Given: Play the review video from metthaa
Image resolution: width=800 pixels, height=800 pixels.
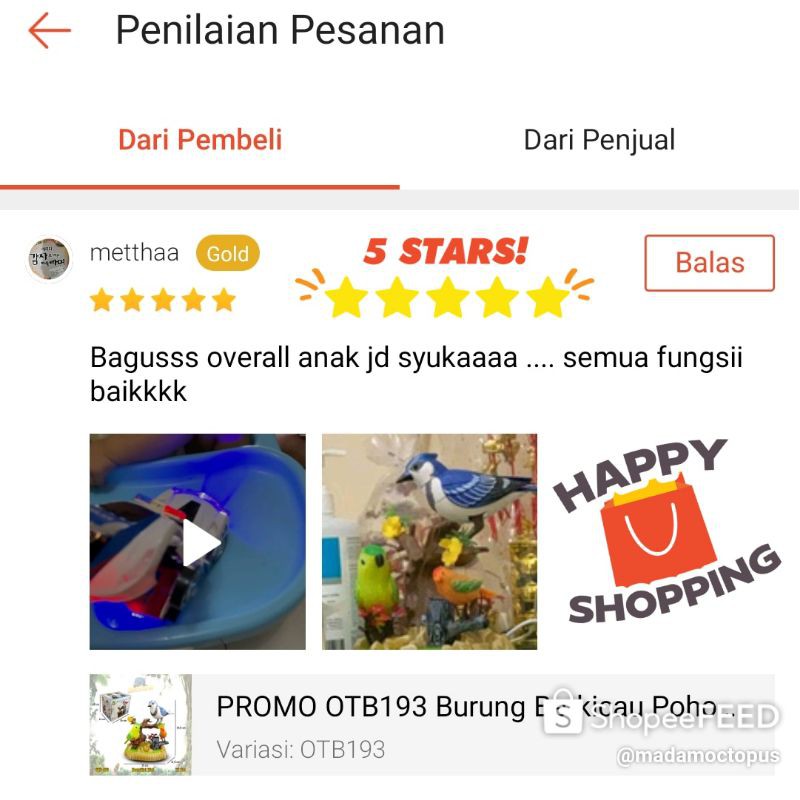Looking at the screenshot, I should 198,542.
